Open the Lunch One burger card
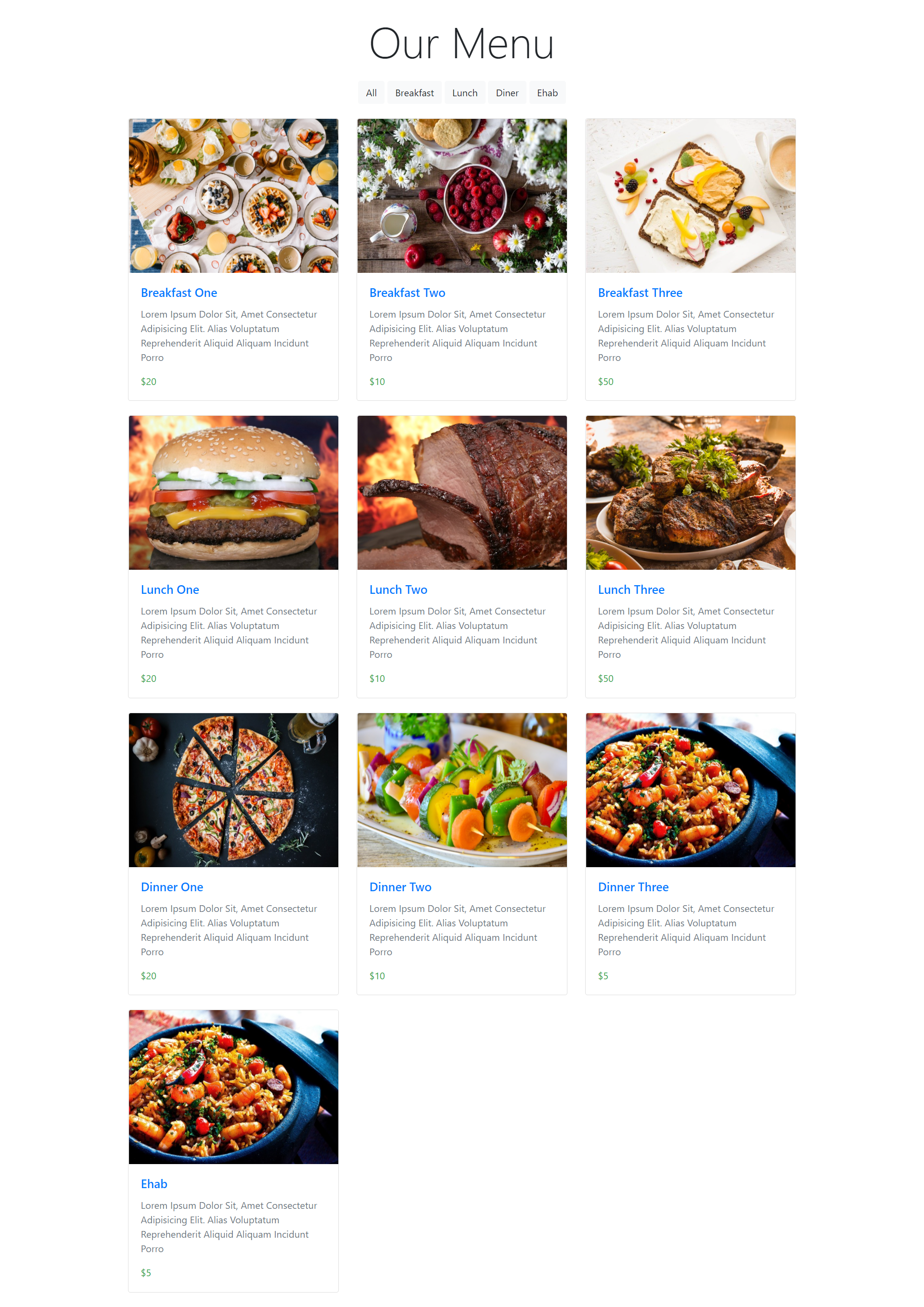 tap(170, 590)
